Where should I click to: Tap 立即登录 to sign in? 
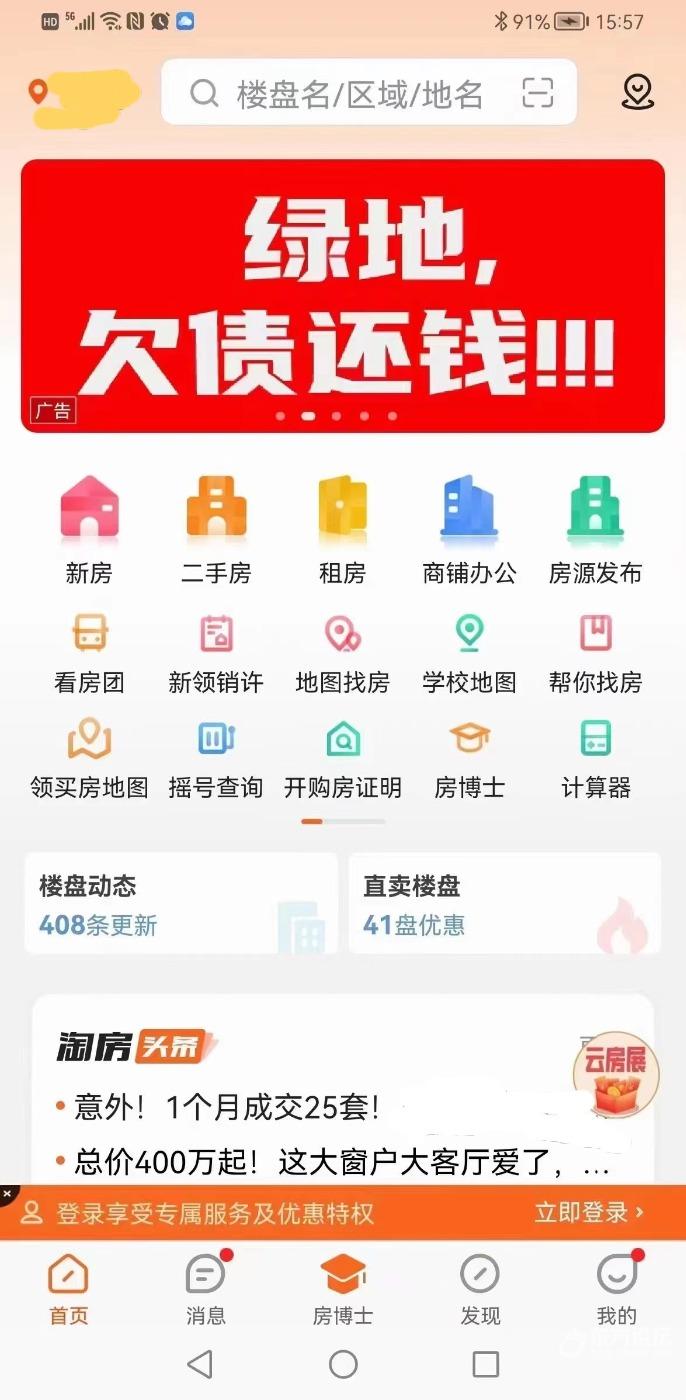pos(589,1213)
